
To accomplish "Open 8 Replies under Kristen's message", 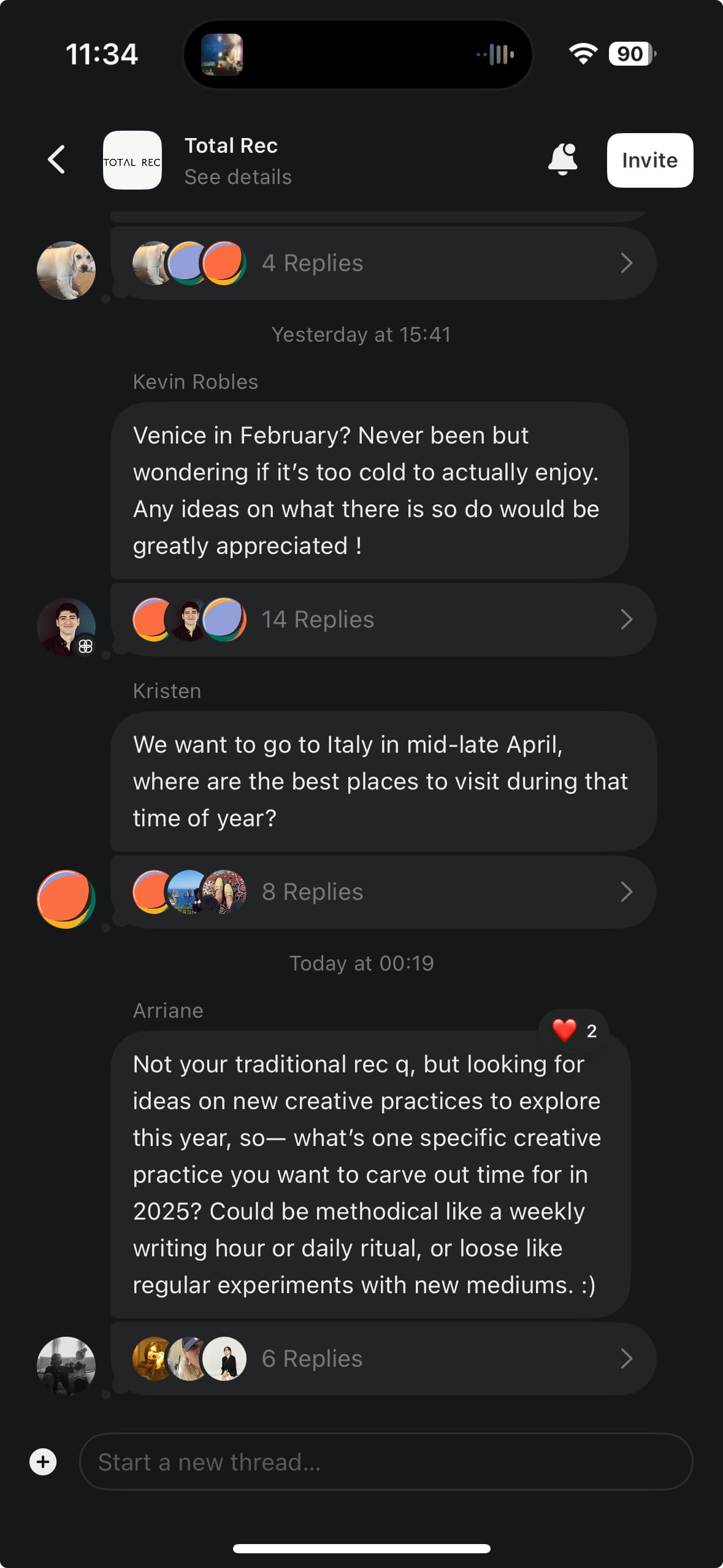I will click(x=383, y=892).
